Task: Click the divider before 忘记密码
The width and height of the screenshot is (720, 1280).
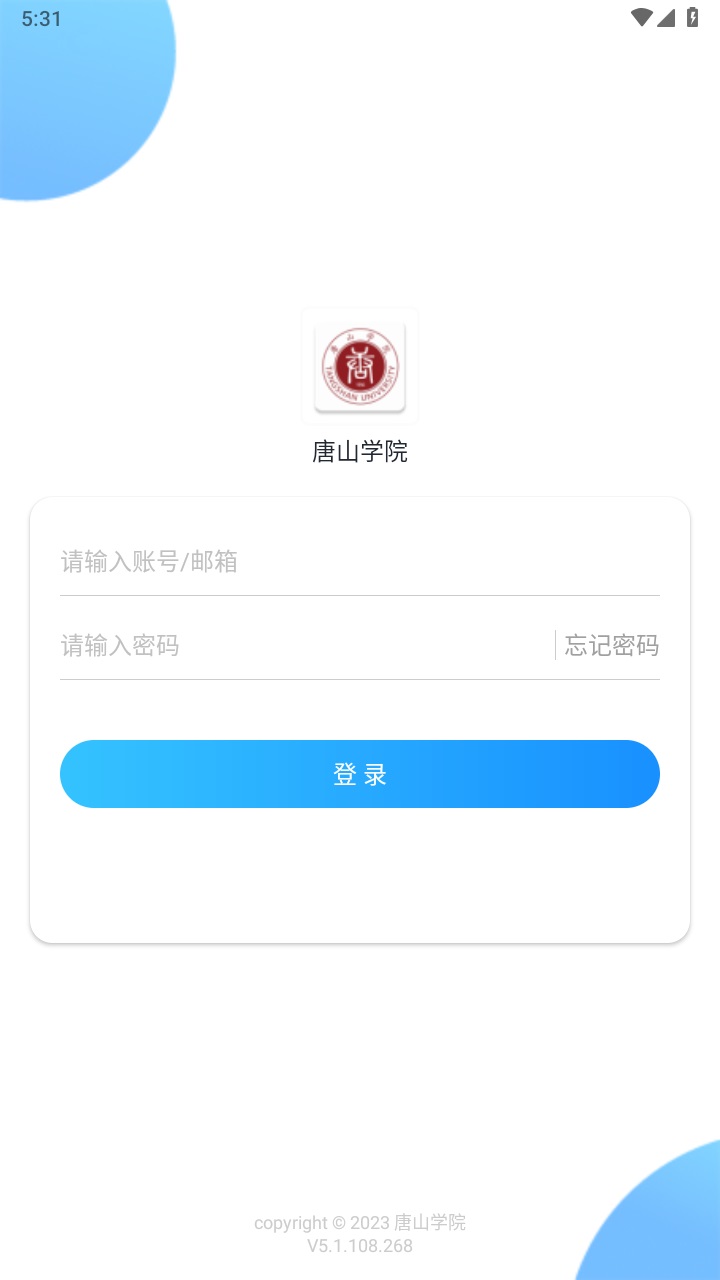Action: (x=557, y=645)
